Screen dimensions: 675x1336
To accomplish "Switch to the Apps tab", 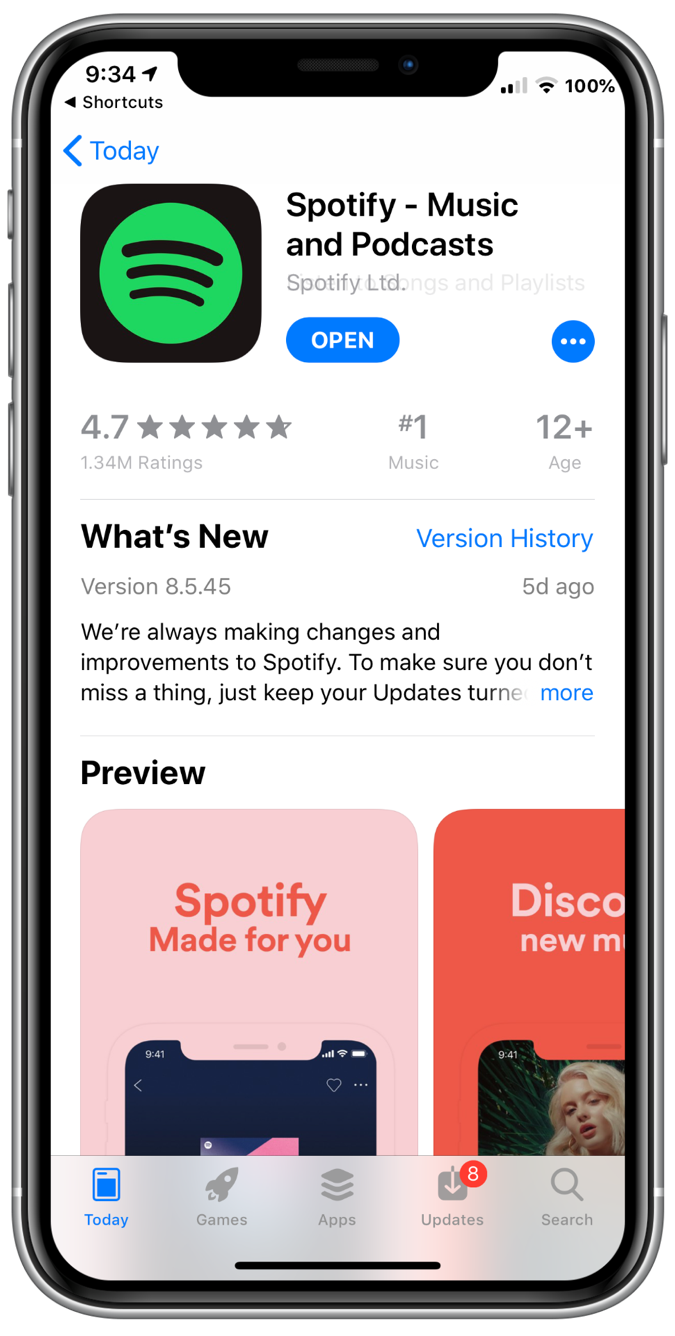I will pyautogui.click(x=337, y=1197).
